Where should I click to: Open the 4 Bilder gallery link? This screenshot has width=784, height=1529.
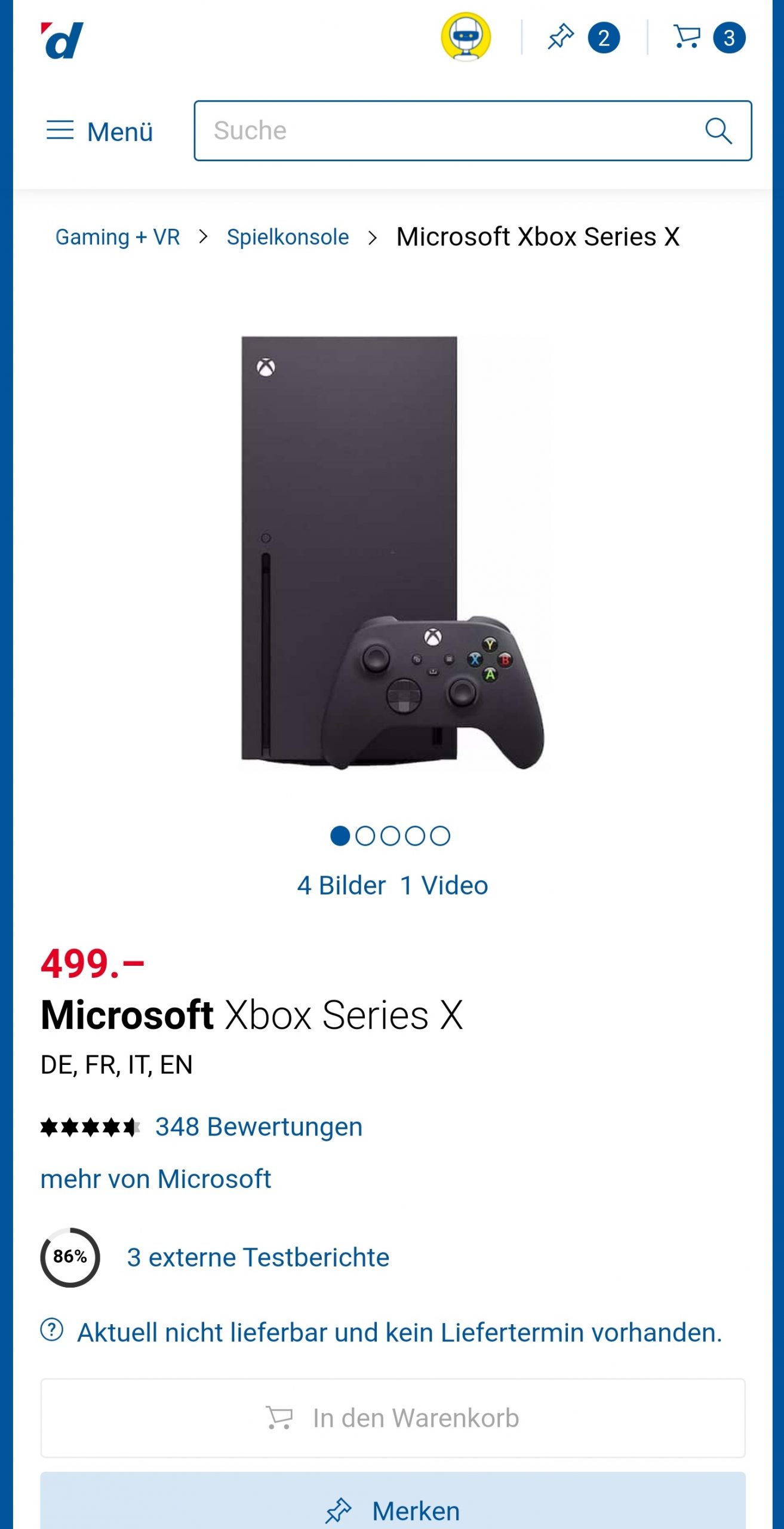342,886
